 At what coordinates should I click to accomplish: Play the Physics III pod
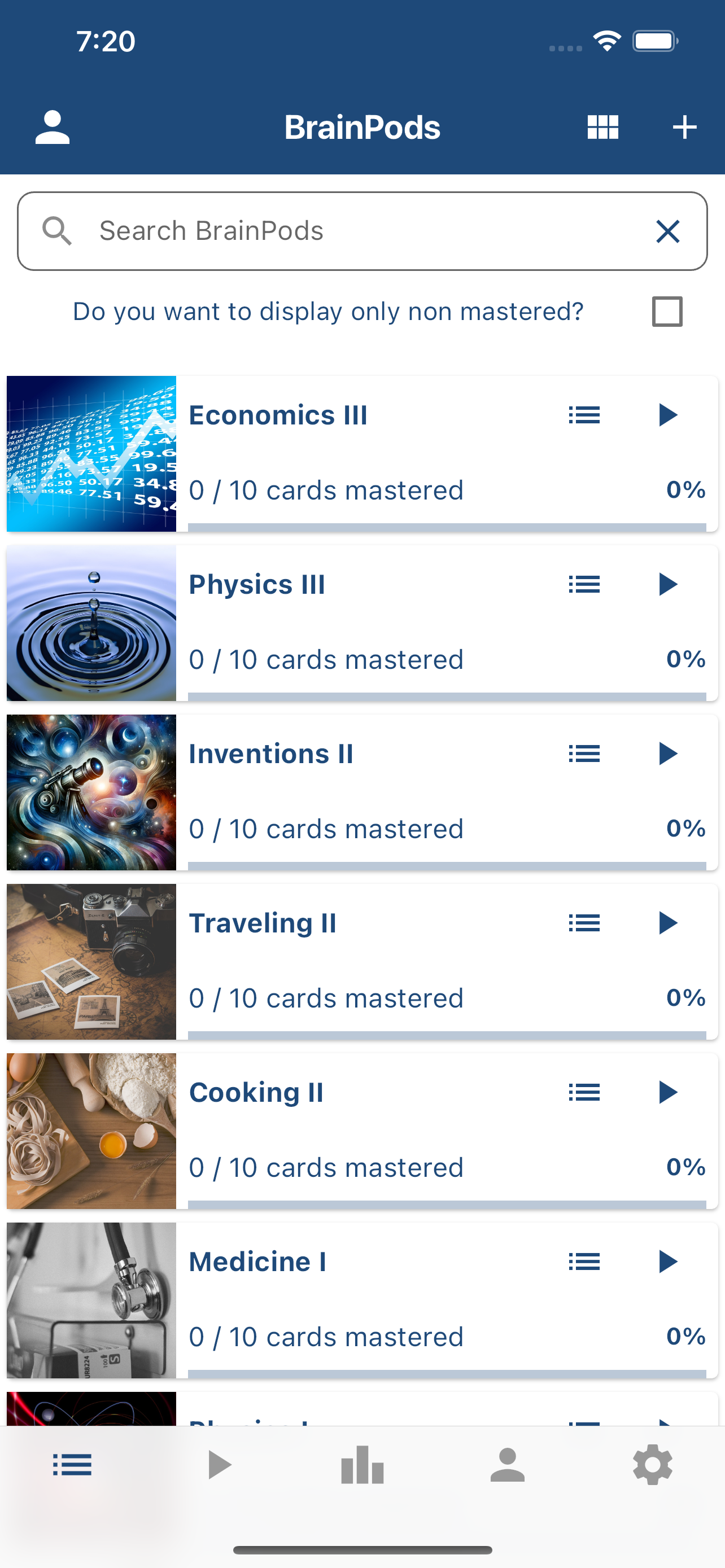[668, 585]
